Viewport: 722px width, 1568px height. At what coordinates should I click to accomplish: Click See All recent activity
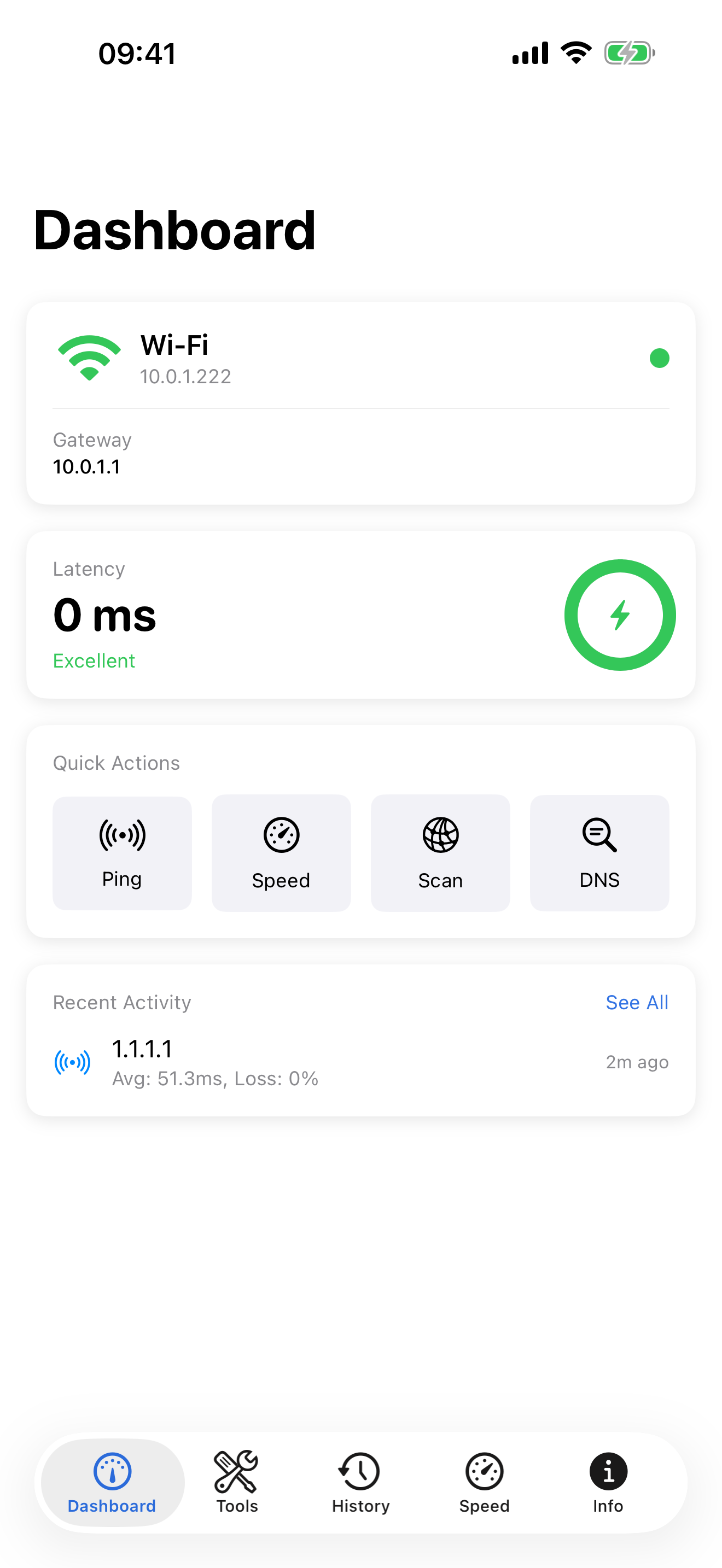[x=637, y=1002]
